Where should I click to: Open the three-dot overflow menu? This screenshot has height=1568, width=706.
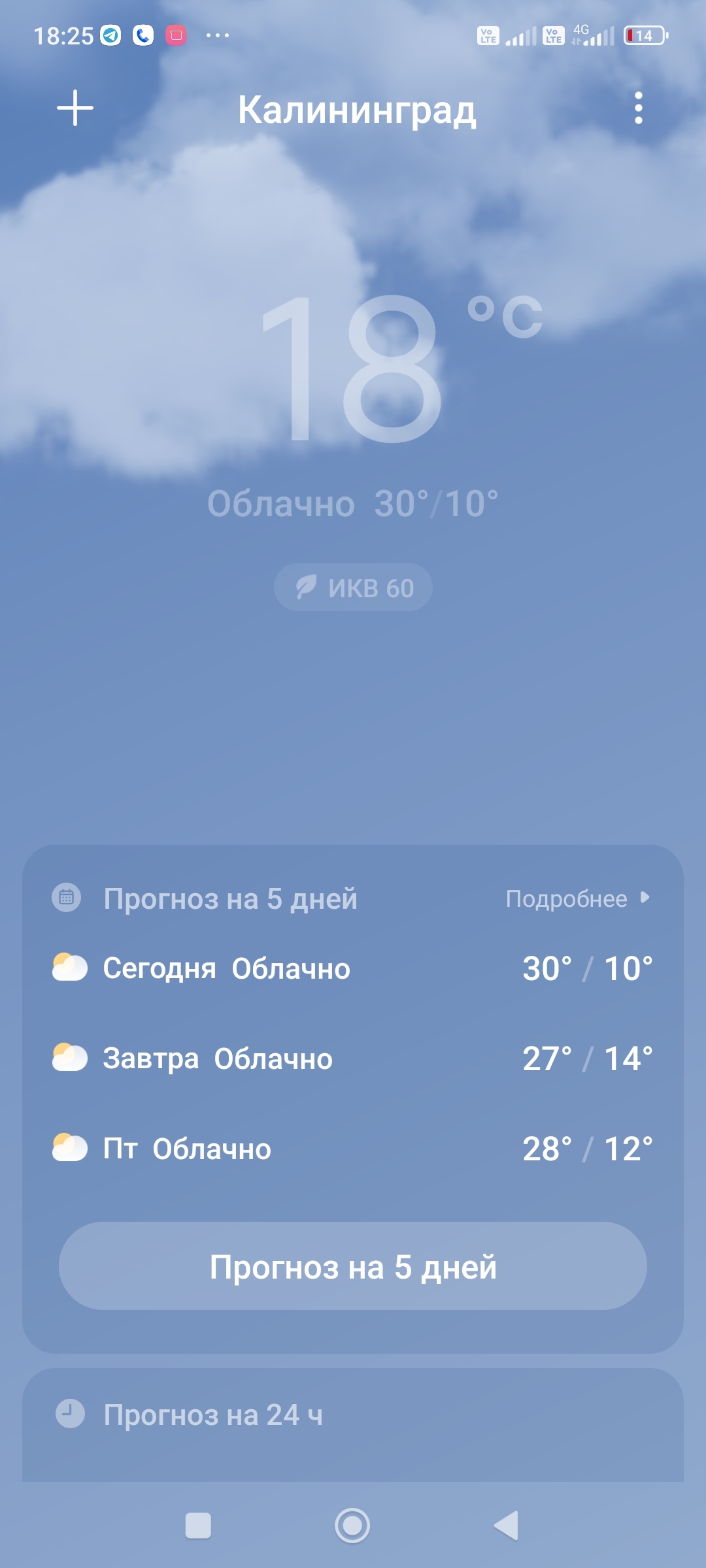639,108
